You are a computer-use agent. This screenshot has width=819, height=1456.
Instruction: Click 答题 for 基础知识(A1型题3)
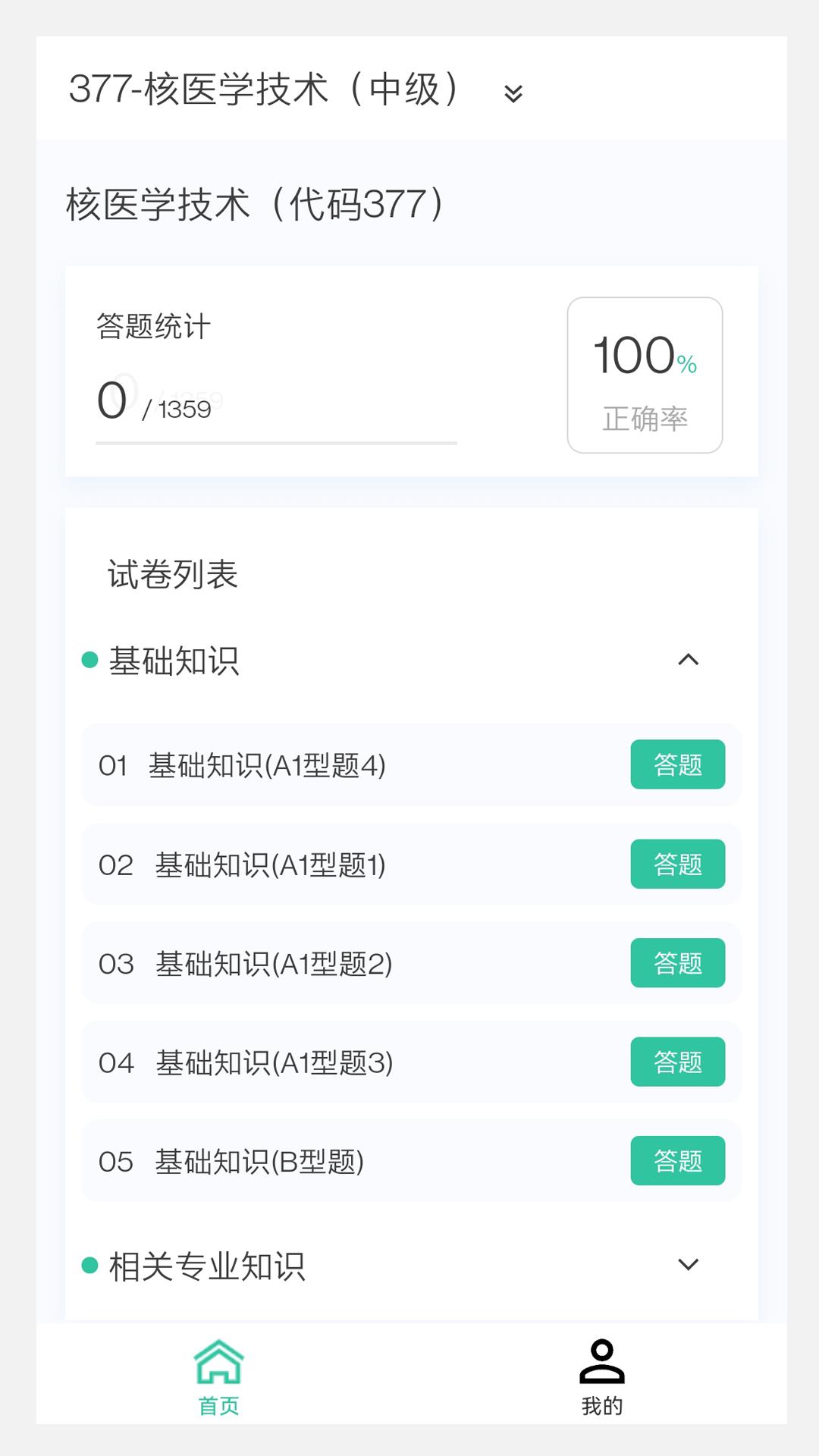click(677, 1062)
